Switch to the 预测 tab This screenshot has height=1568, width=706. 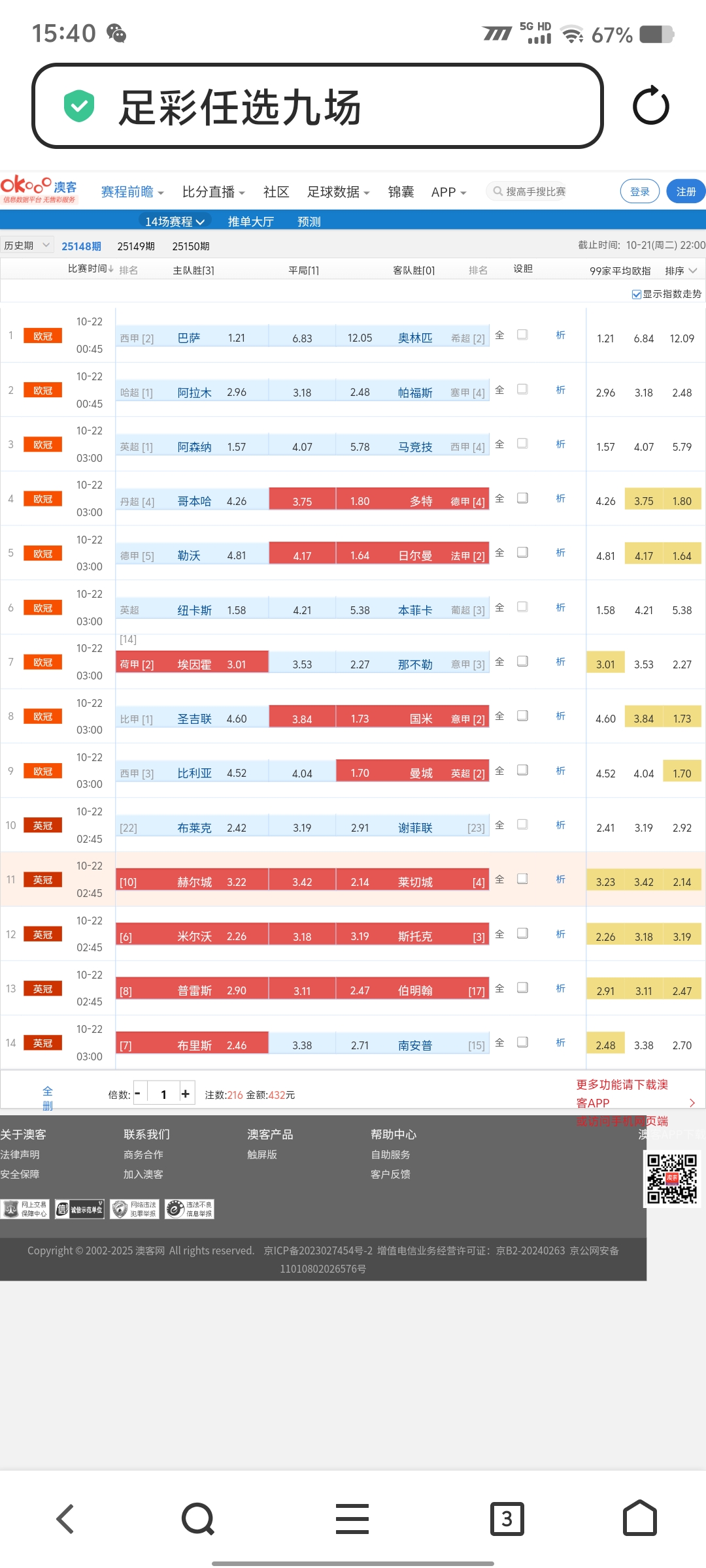[309, 221]
